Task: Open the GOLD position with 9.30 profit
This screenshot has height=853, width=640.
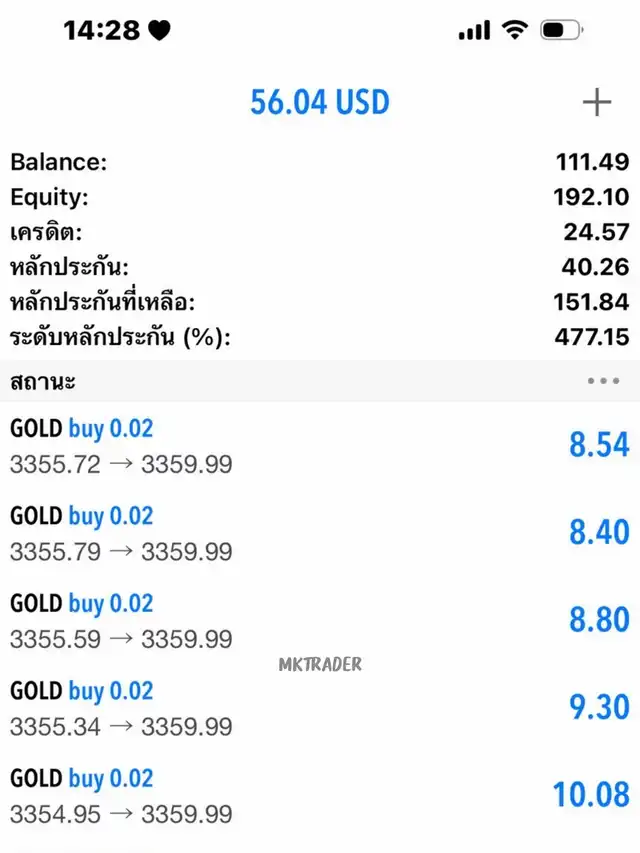Action: coord(320,708)
